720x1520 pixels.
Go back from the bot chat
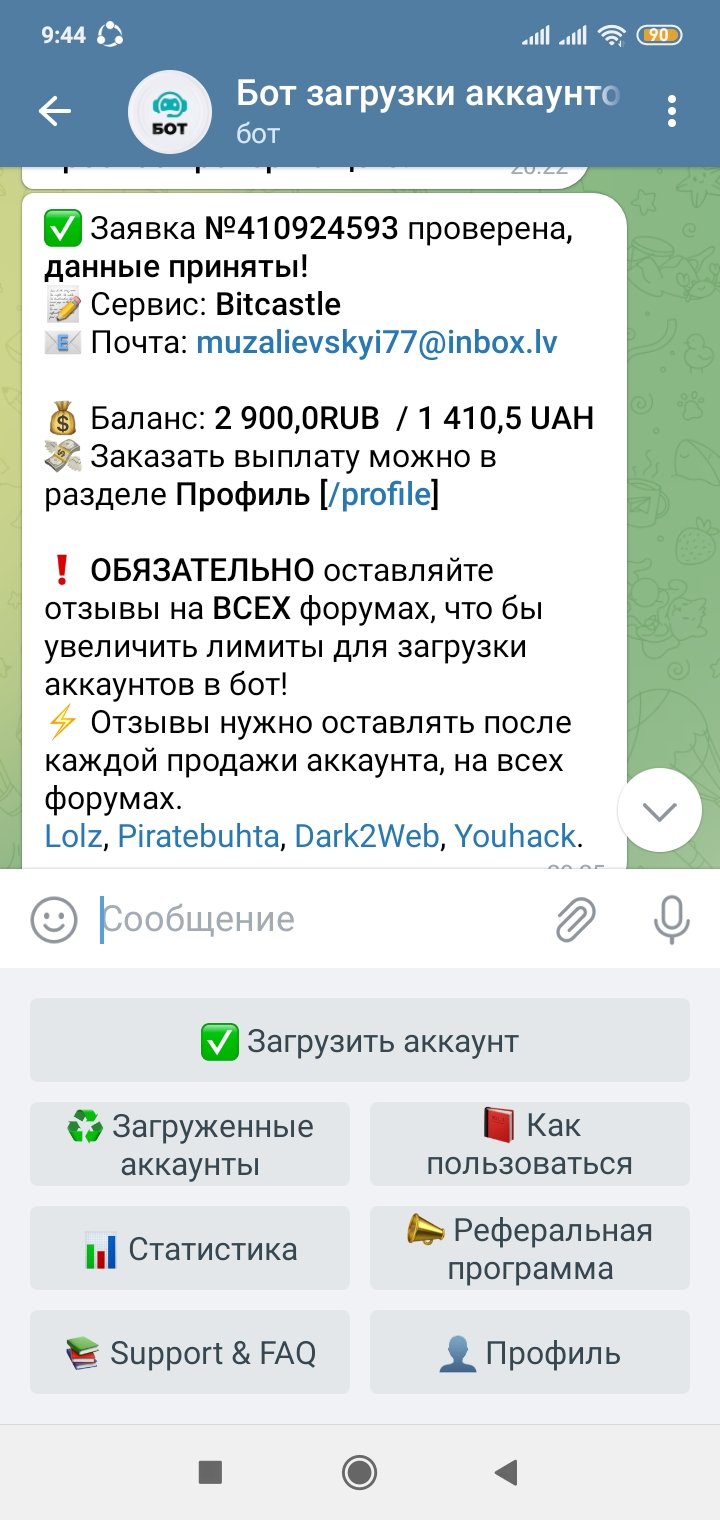(55, 111)
